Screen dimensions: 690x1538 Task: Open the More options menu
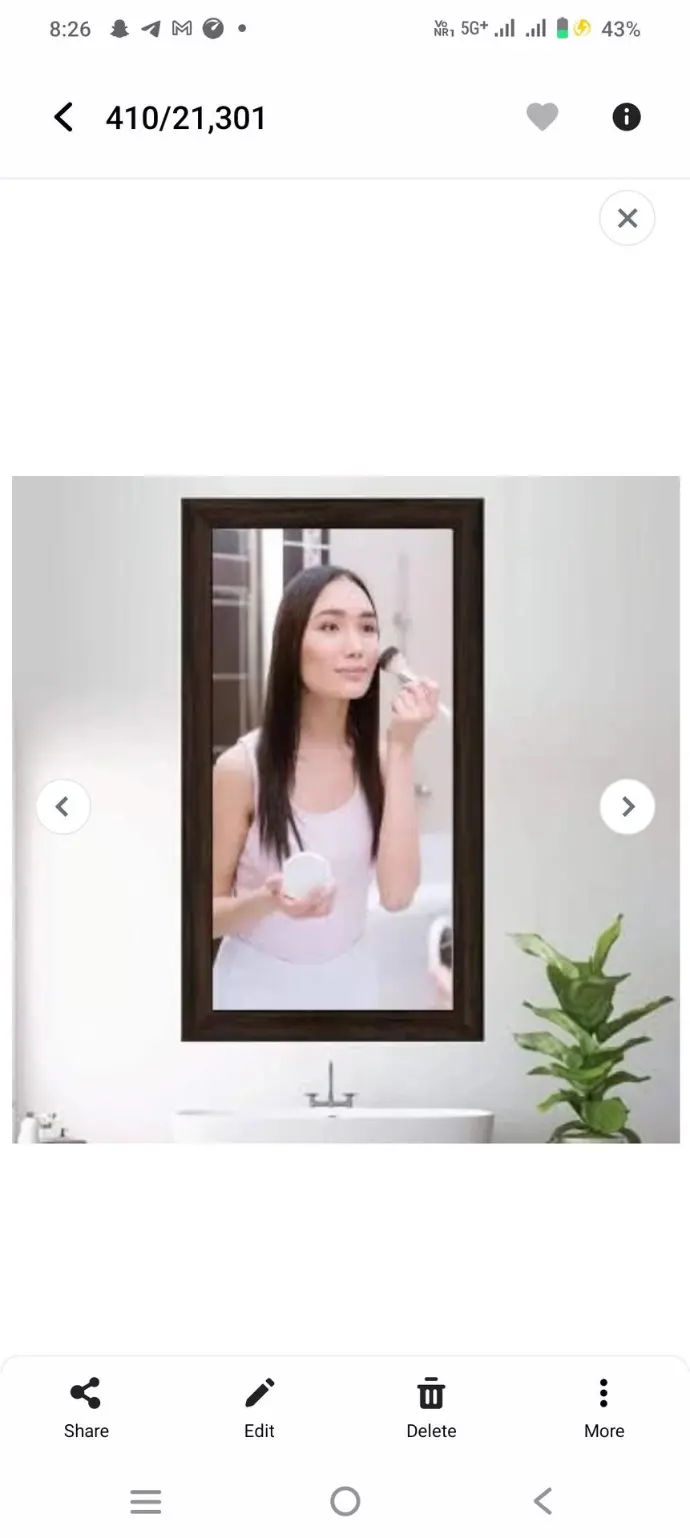(x=604, y=1407)
